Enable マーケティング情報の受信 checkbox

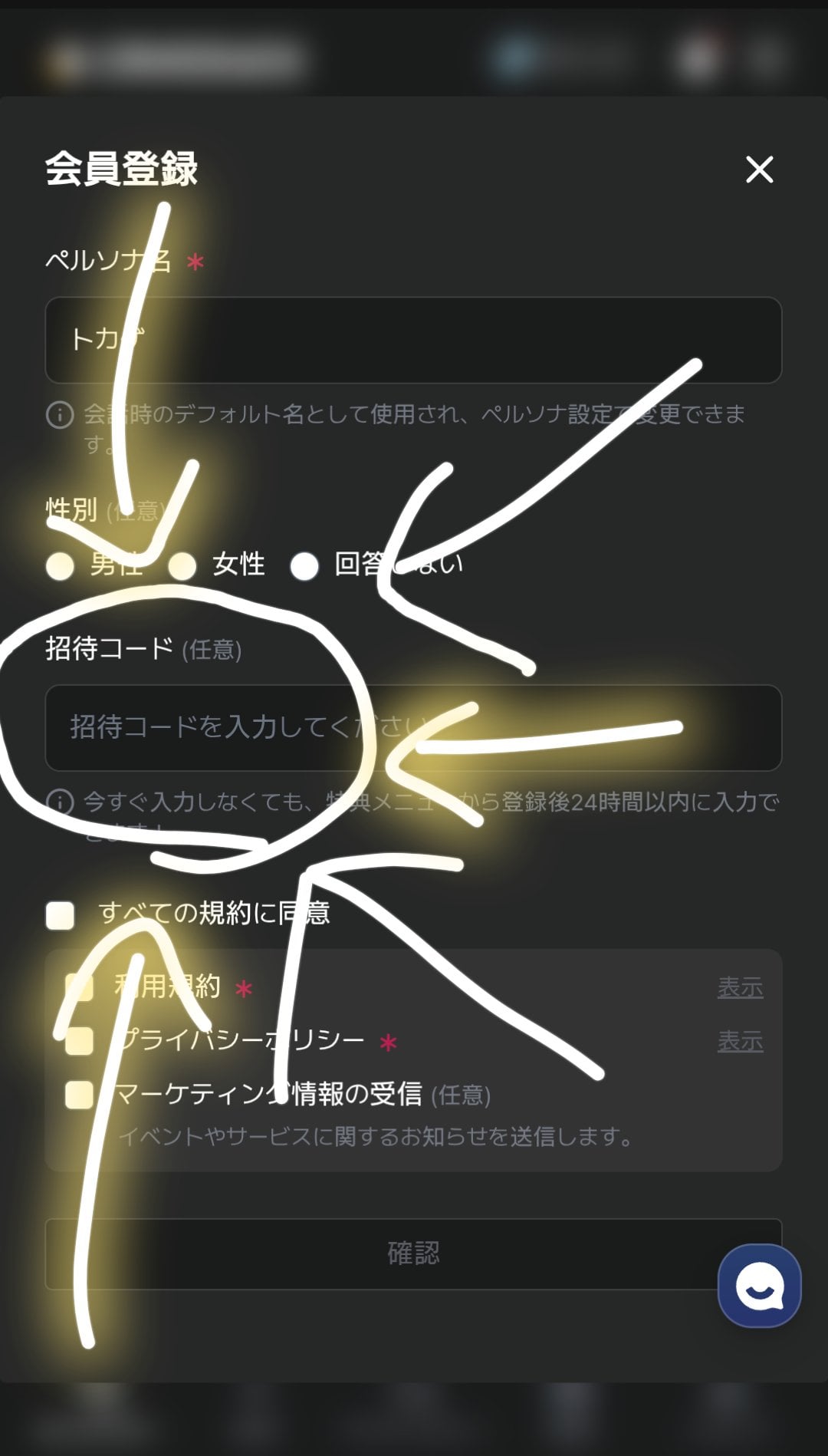pos(80,1095)
